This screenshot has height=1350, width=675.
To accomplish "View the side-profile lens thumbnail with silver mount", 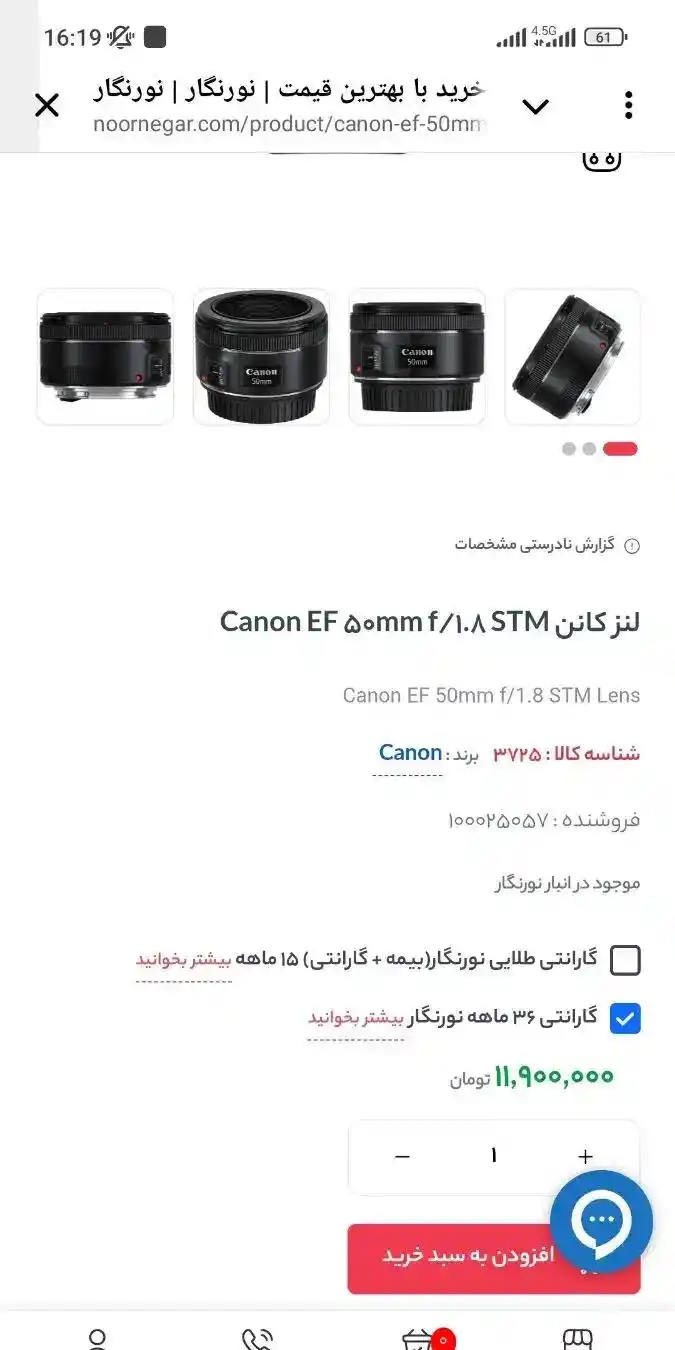I will pos(105,356).
